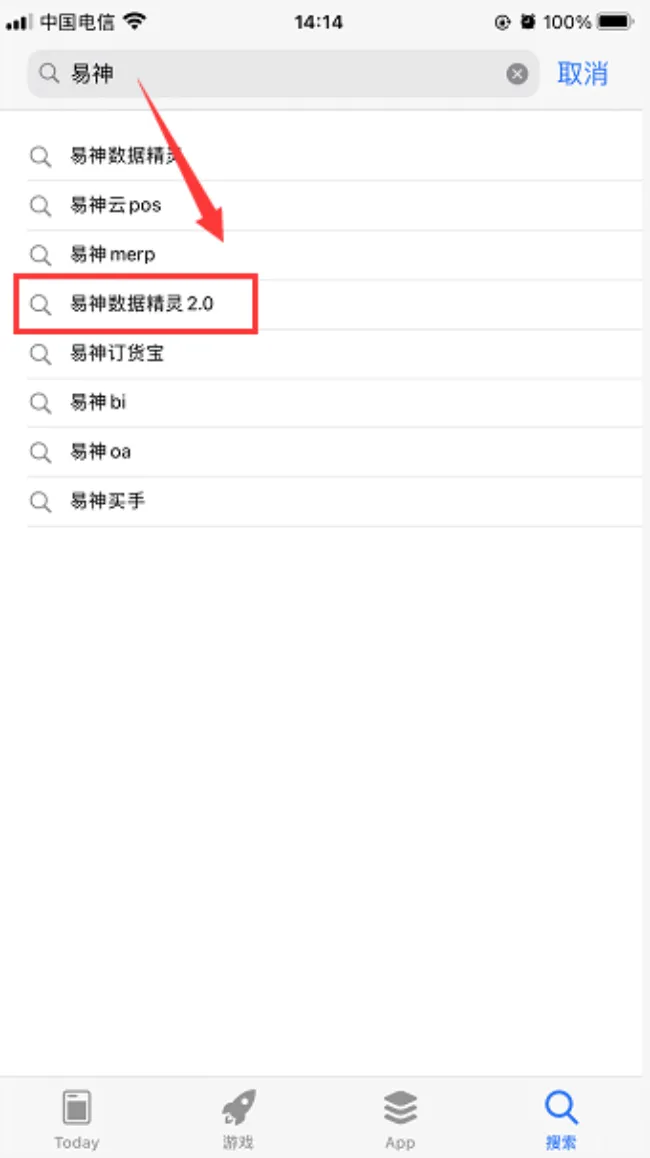The width and height of the screenshot is (650, 1158).
Task: Select suggestion 易神云 pos
Action: (115, 205)
